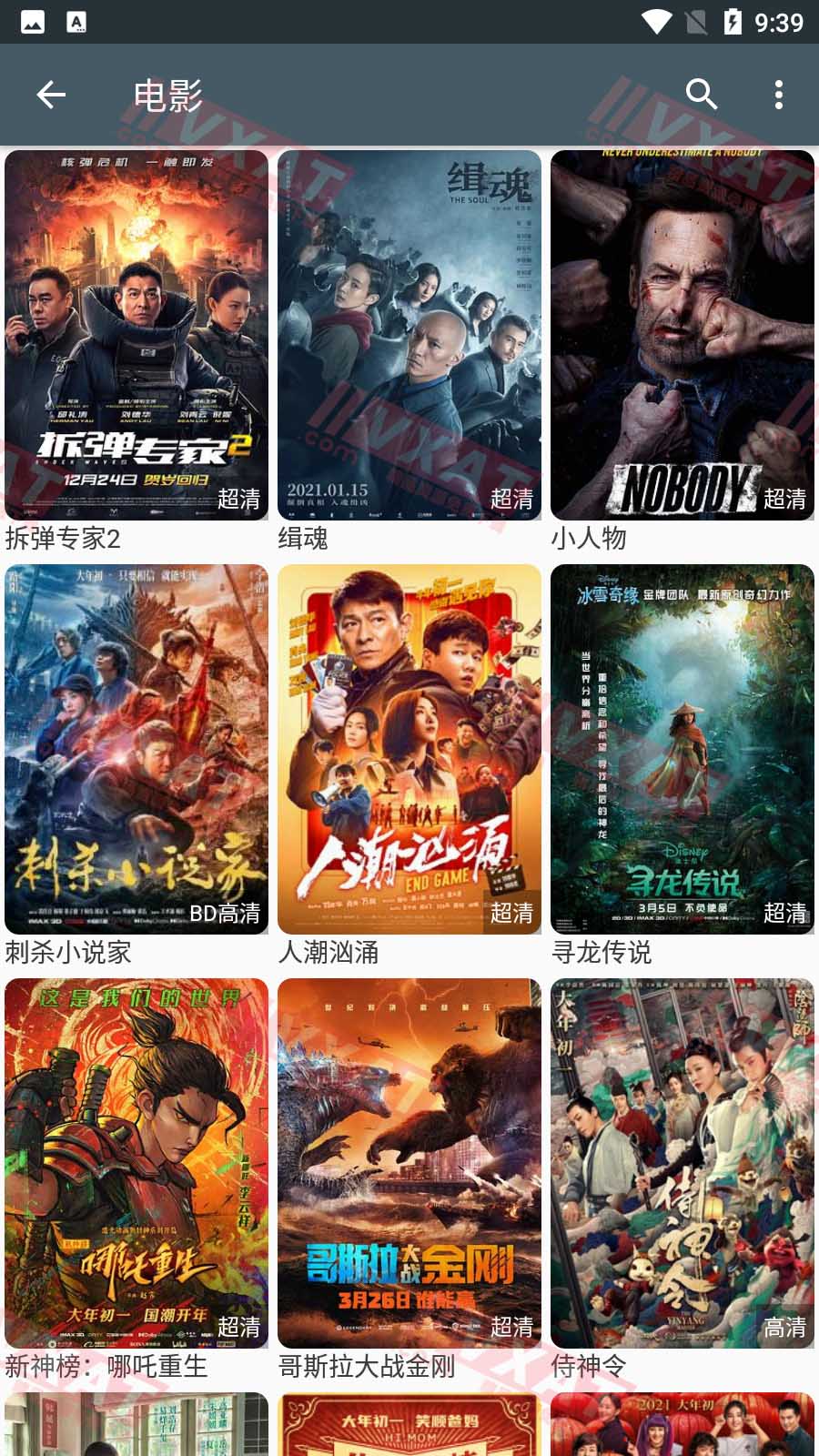View the 侍神令 movie page
Viewport: 819px width, 1456px height.
682,1163
